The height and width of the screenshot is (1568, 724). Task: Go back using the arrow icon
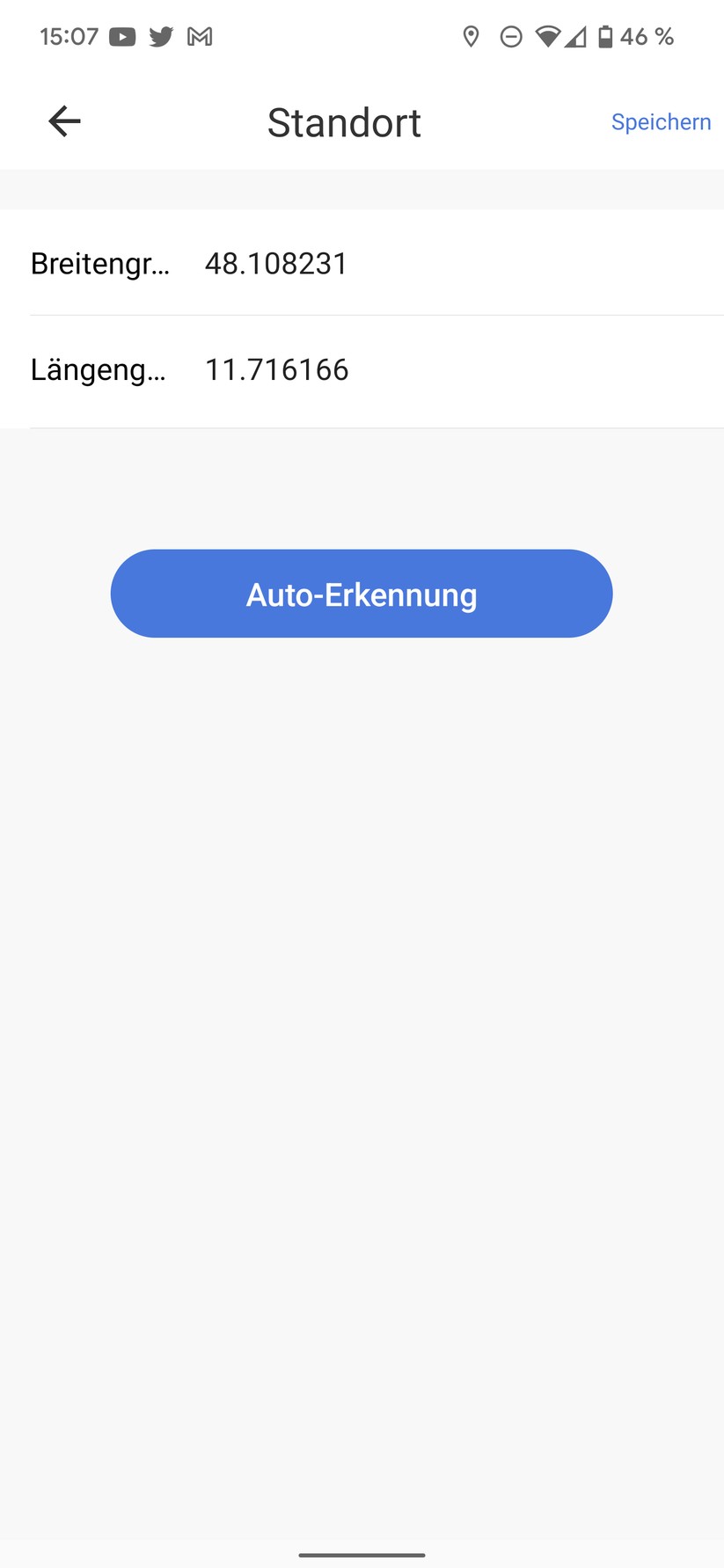coord(62,121)
